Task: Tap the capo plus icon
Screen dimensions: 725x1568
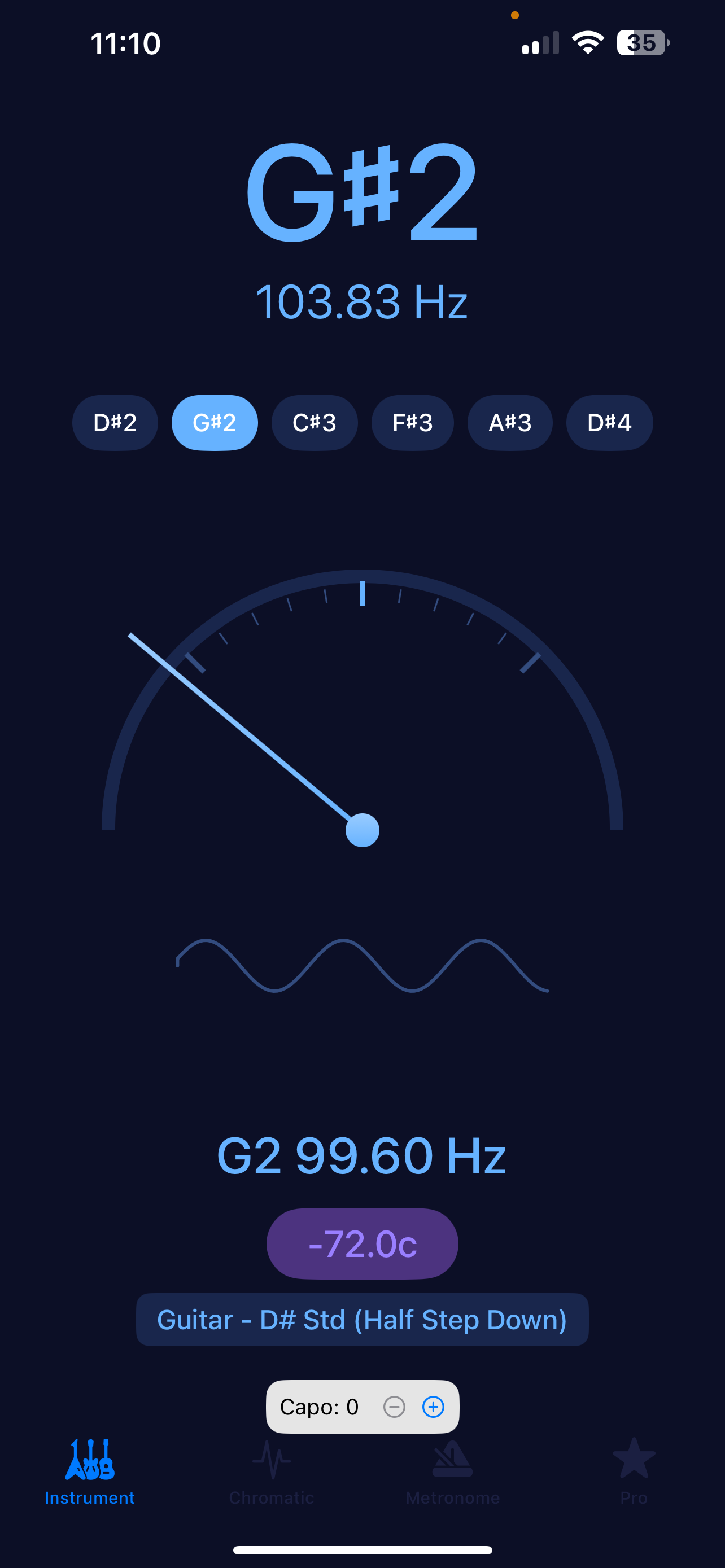Action: pos(433,1407)
